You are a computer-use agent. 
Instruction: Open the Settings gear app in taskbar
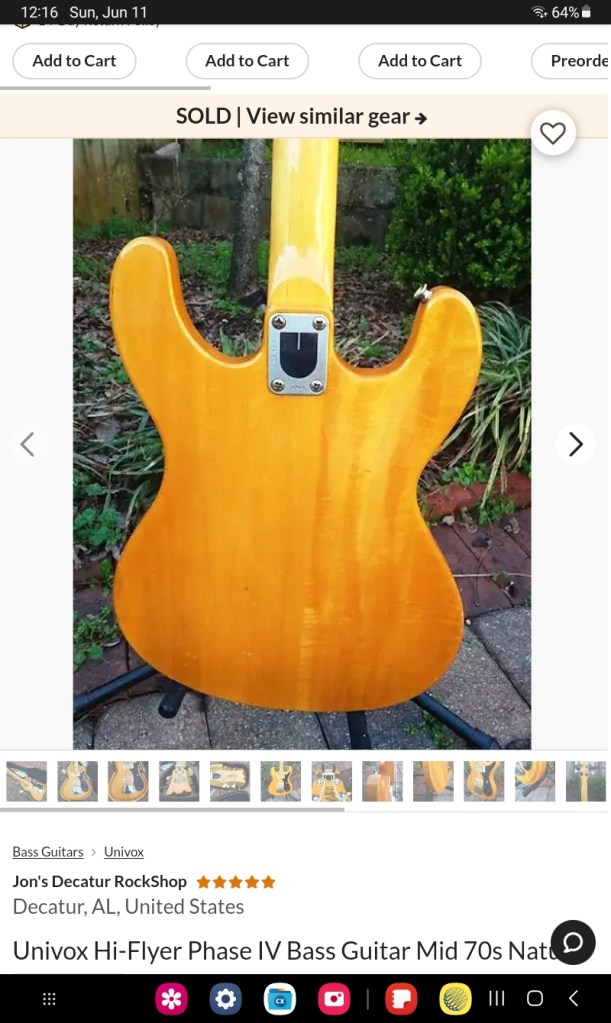click(x=226, y=998)
